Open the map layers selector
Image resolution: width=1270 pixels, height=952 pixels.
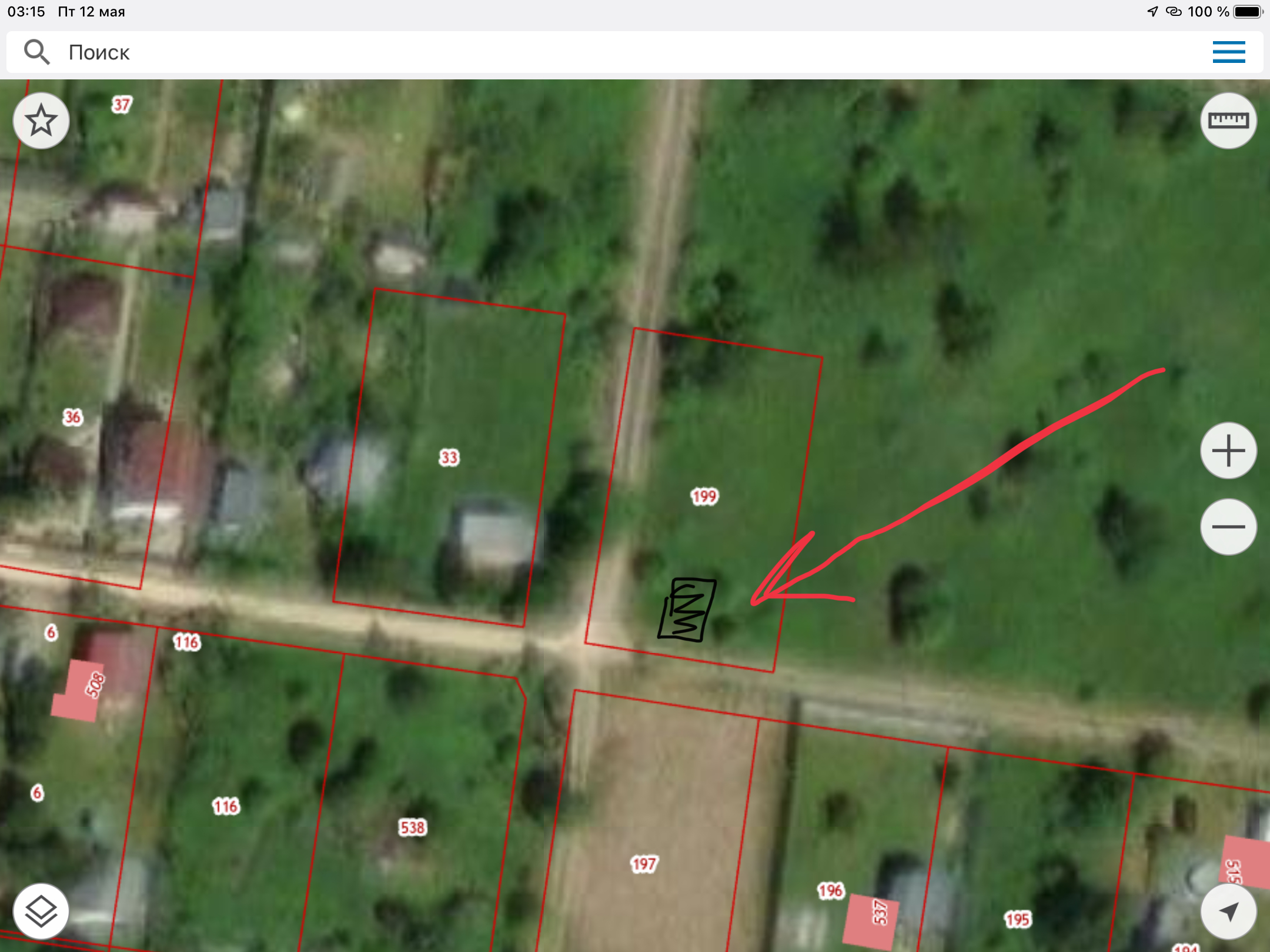[x=41, y=911]
